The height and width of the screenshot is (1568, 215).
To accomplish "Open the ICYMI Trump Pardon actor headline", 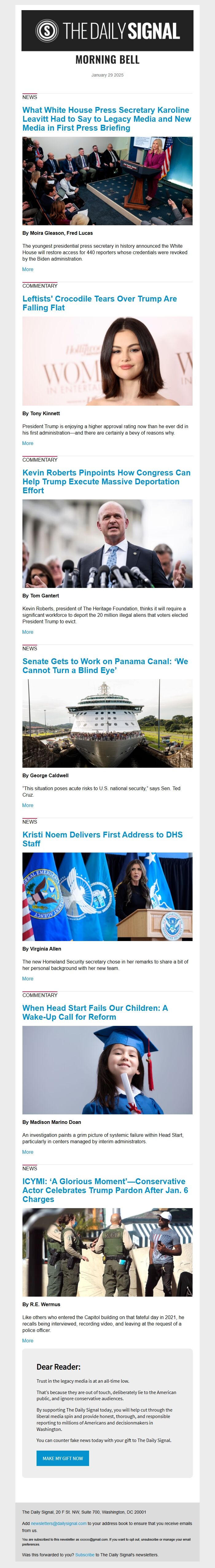I will pyautogui.click(x=105, y=1190).
